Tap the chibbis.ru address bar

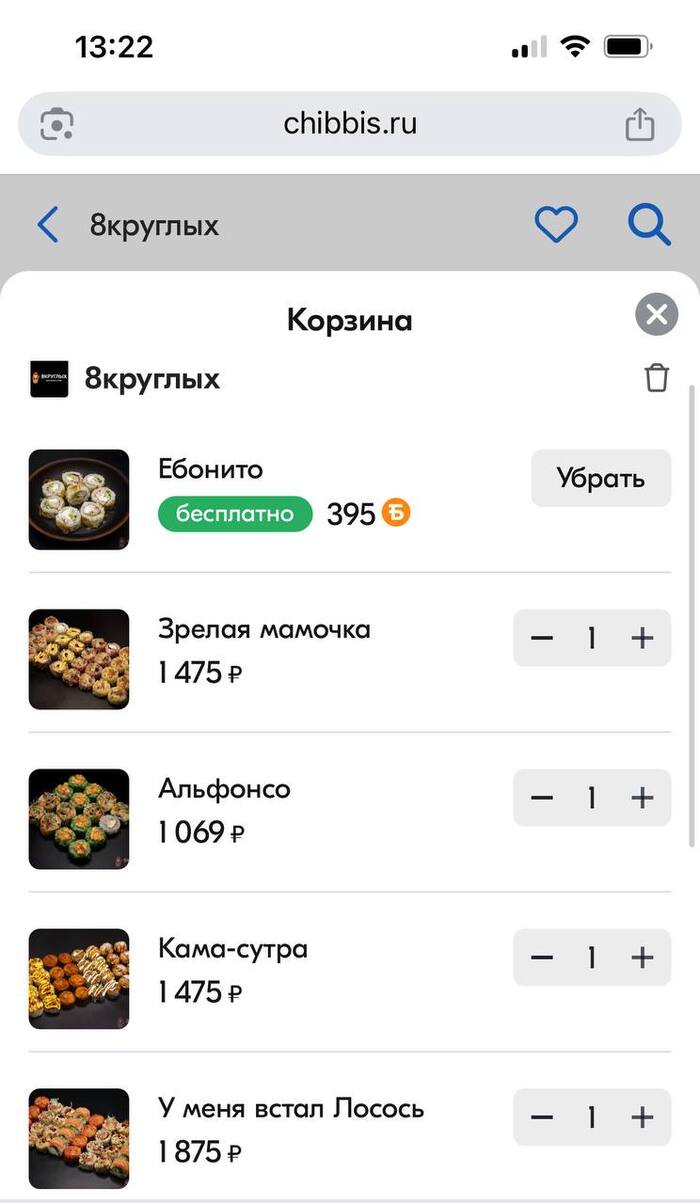[350, 124]
